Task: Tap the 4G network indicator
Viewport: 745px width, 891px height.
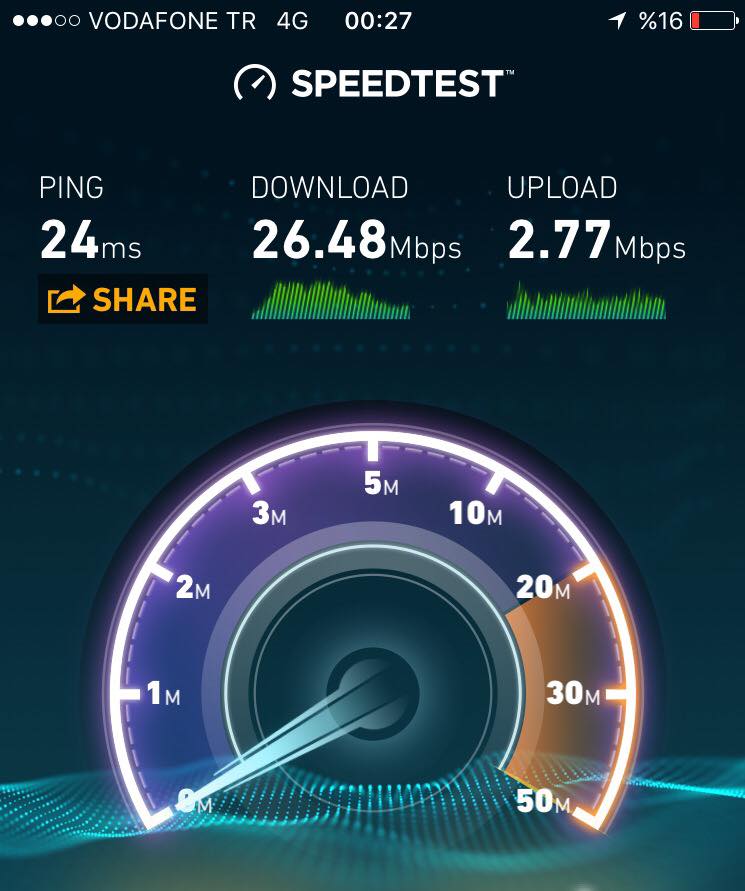Action: click(x=292, y=18)
